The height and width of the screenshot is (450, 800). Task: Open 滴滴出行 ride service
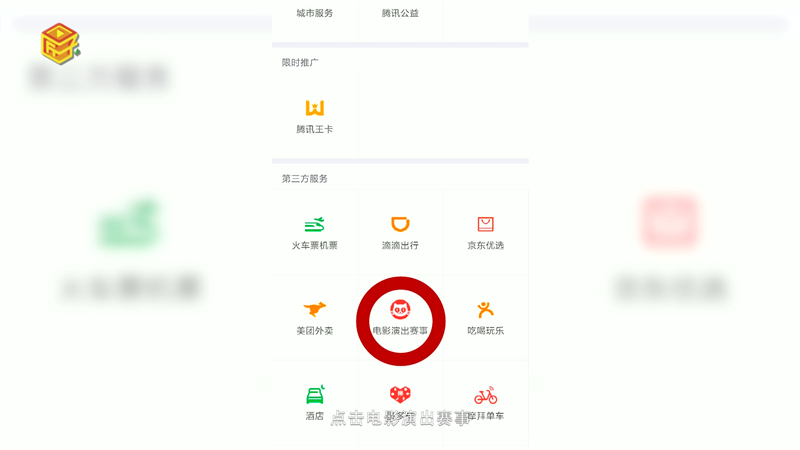click(x=400, y=232)
